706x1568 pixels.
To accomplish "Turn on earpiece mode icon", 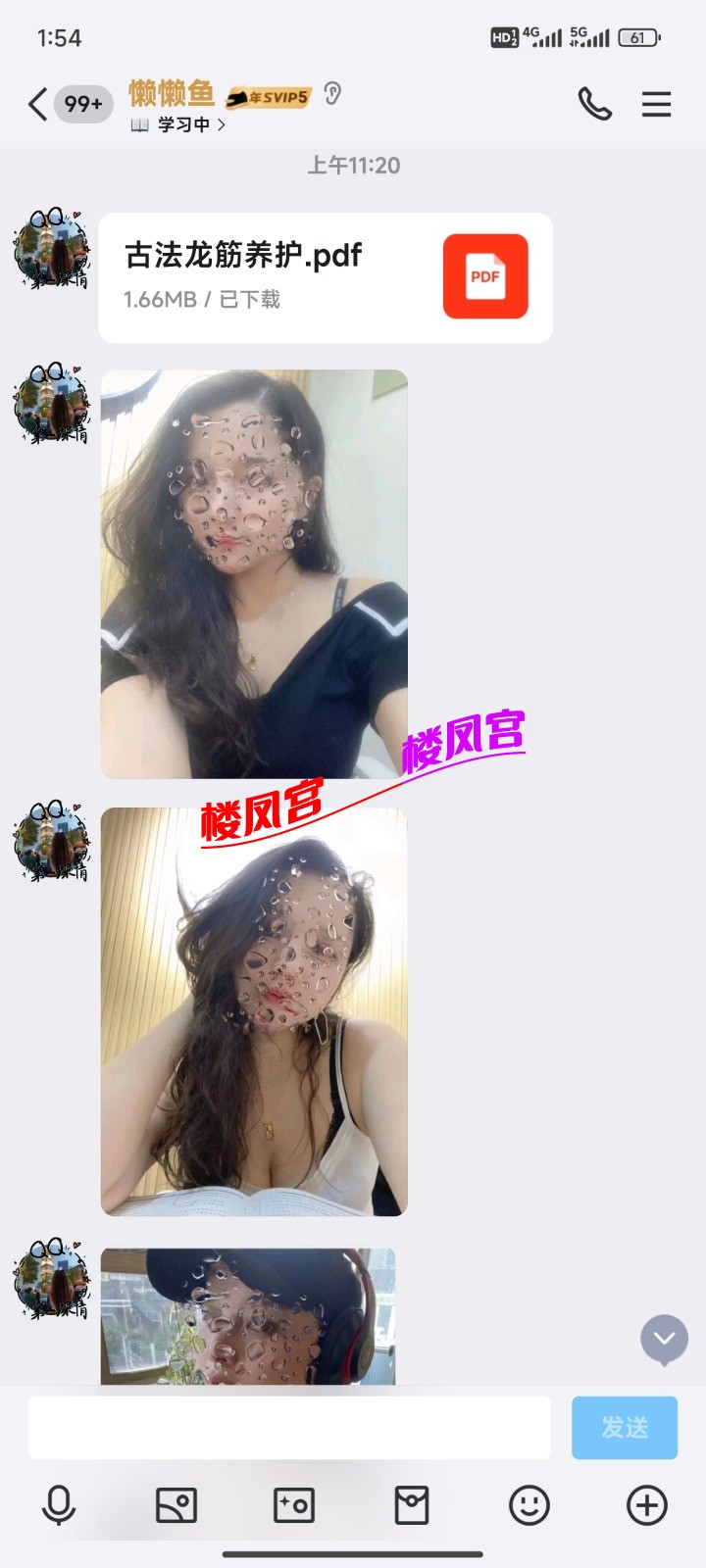I will 333,94.
